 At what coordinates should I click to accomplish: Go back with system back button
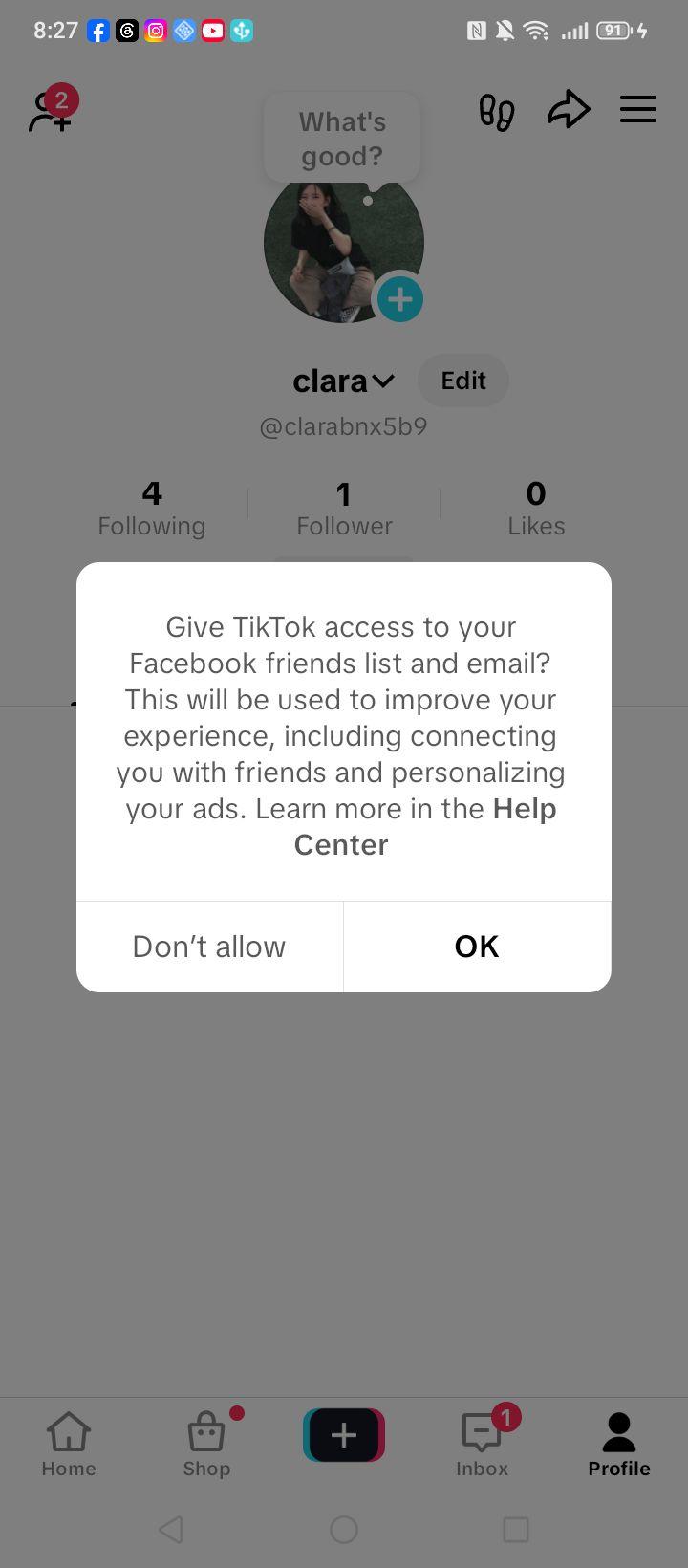(171, 1530)
